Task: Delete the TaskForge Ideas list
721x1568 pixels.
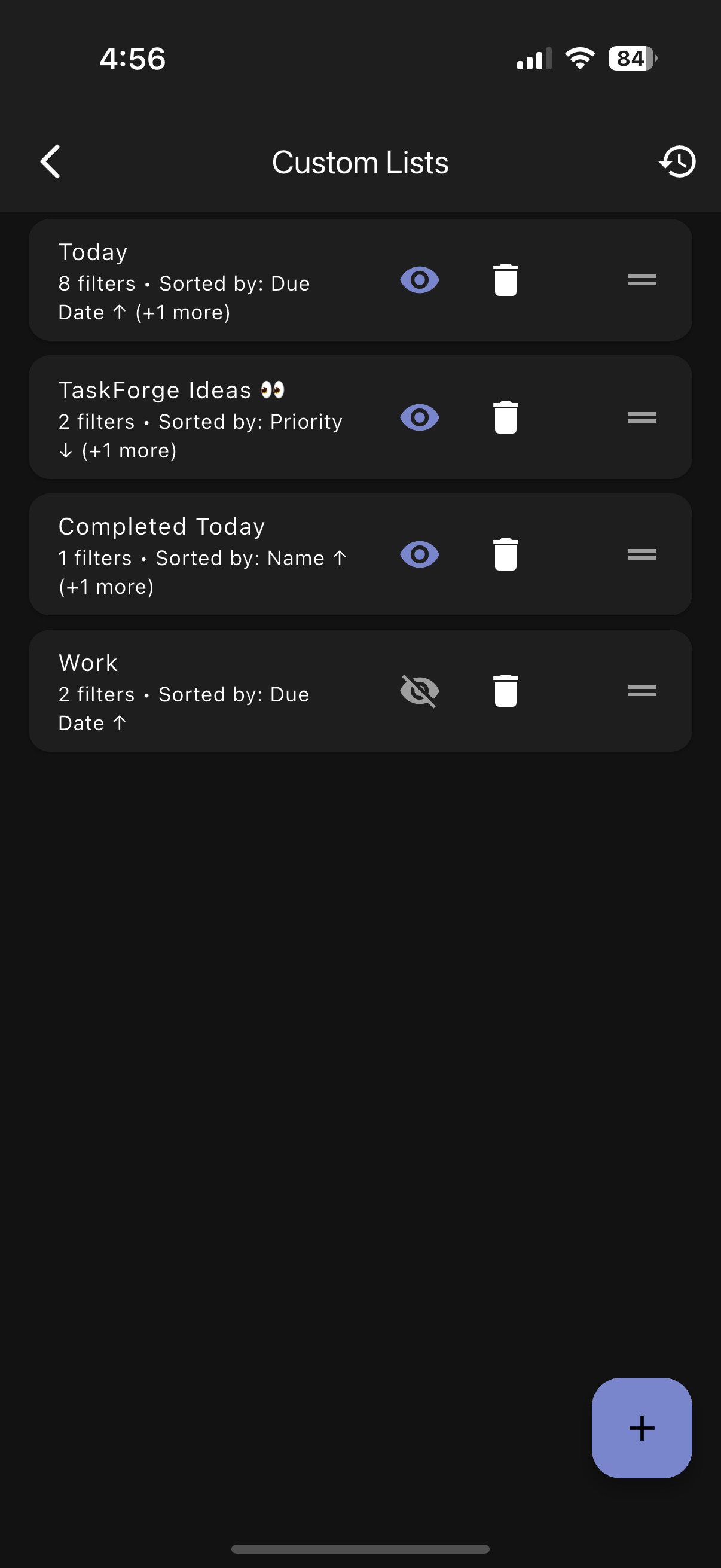Action: click(506, 417)
